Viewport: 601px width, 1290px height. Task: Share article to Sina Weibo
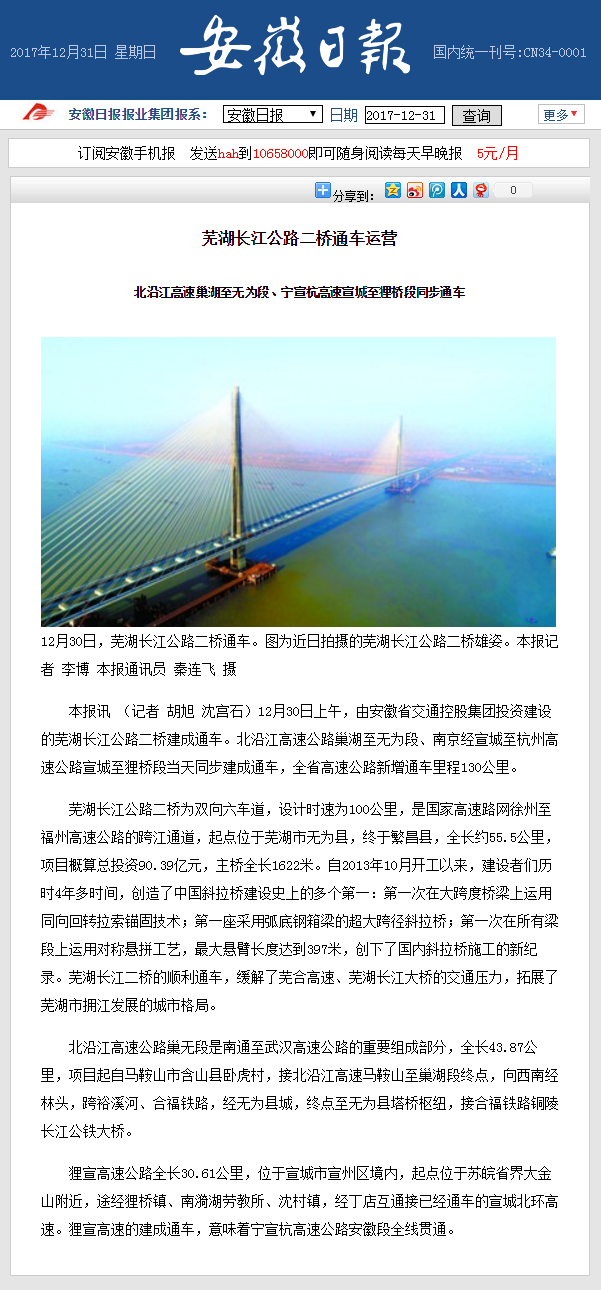click(x=415, y=190)
